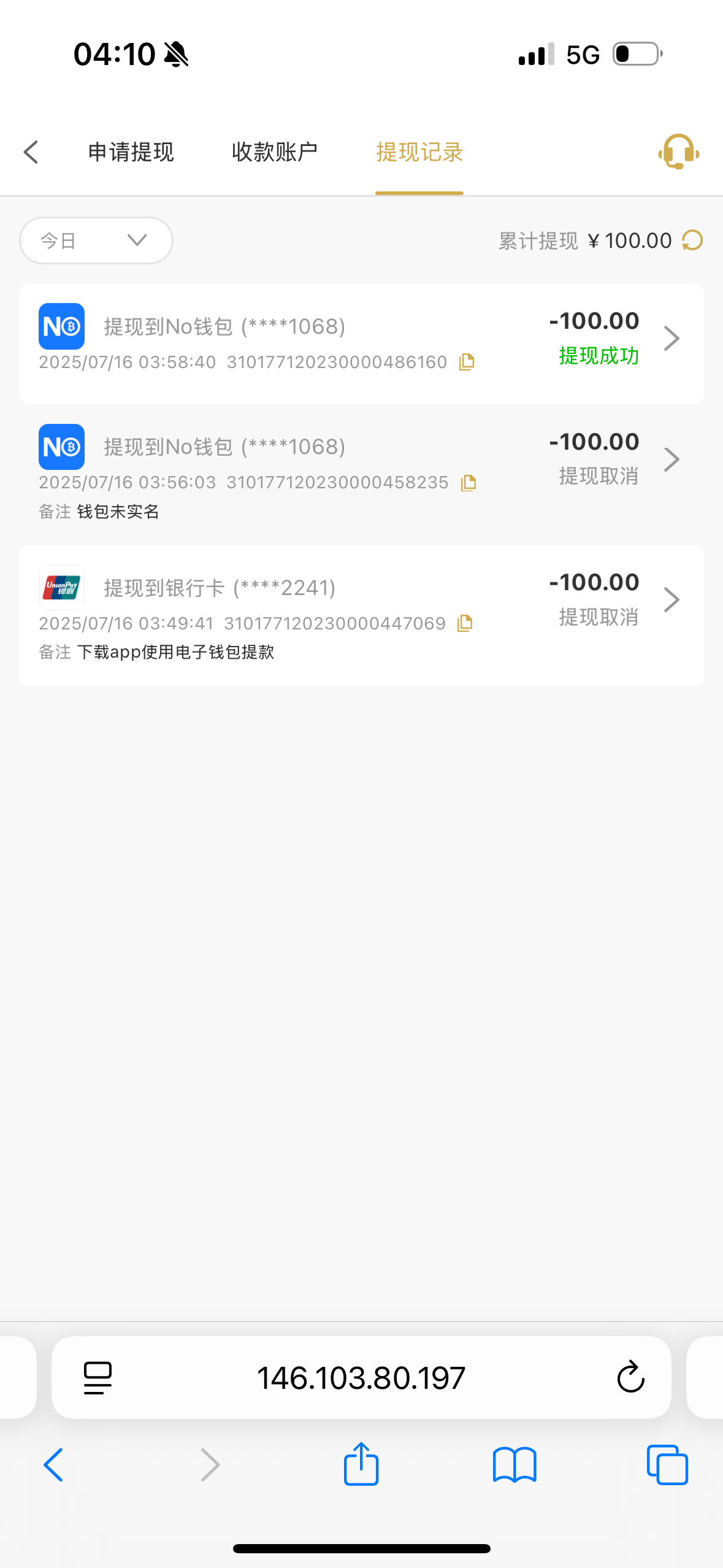Screen dimensions: 723x1568
Task: Copy order number ending in 447069
Action: point(465,623)
